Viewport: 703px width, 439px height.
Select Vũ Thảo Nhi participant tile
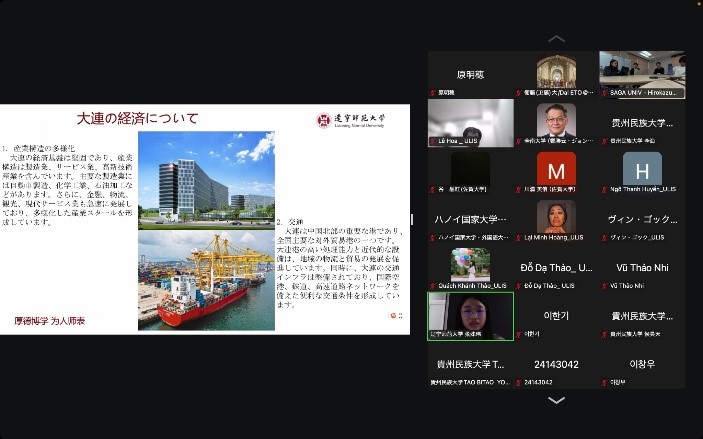642,267
